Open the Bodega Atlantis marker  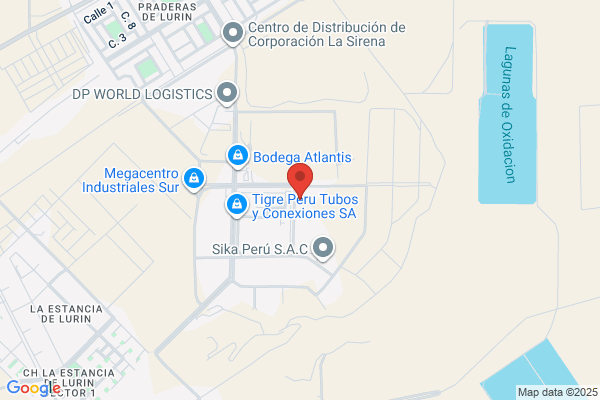pyautogui.click(x=238, y=156)
